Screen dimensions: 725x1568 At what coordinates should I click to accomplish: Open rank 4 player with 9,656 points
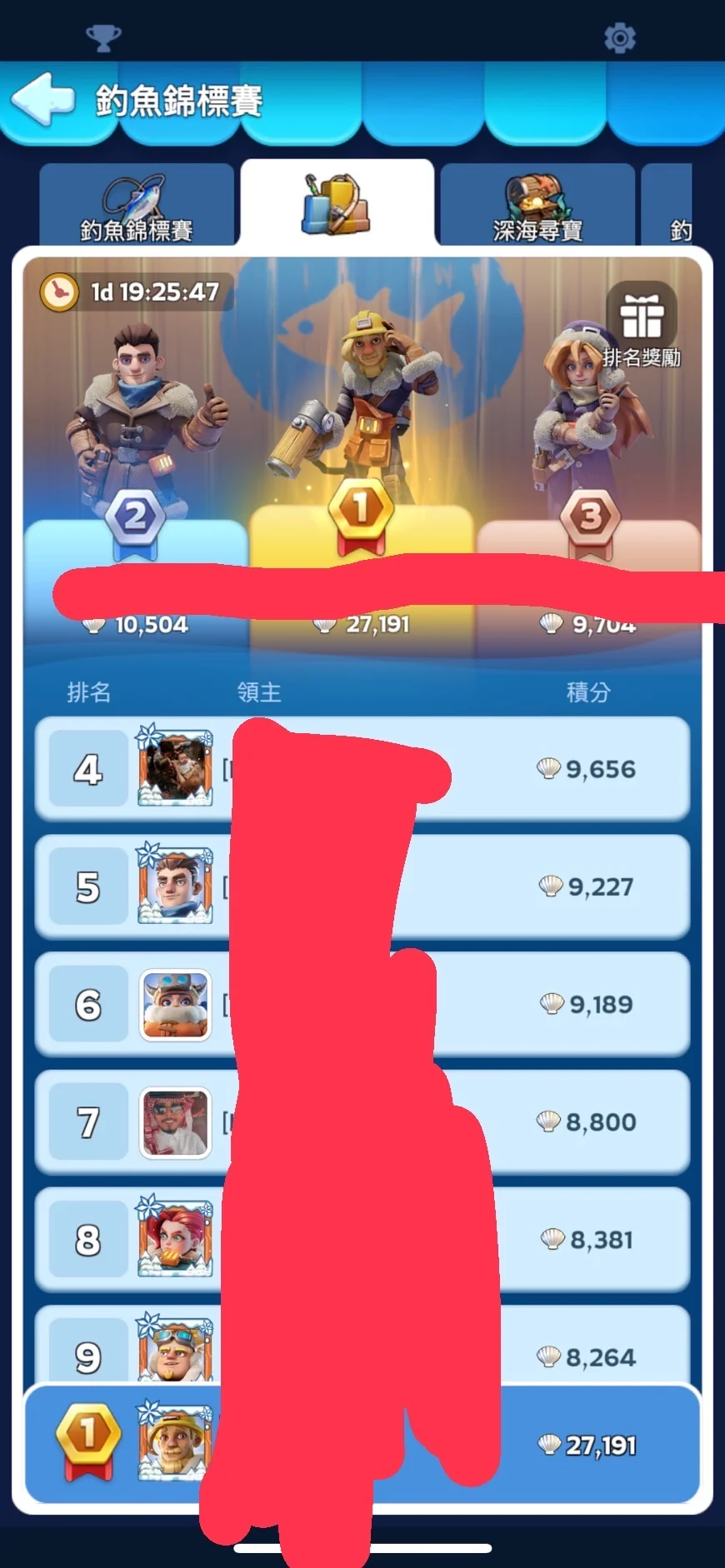[x=362, y=769]
